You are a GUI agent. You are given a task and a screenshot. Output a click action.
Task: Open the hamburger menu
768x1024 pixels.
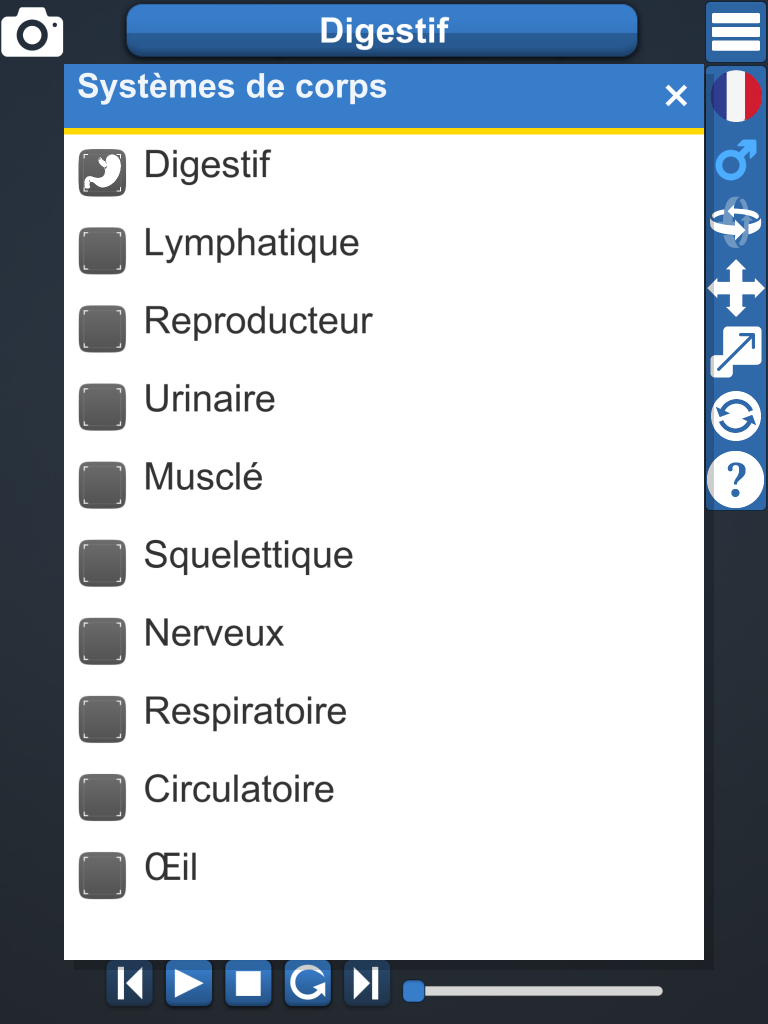click(x=736, y=33)
